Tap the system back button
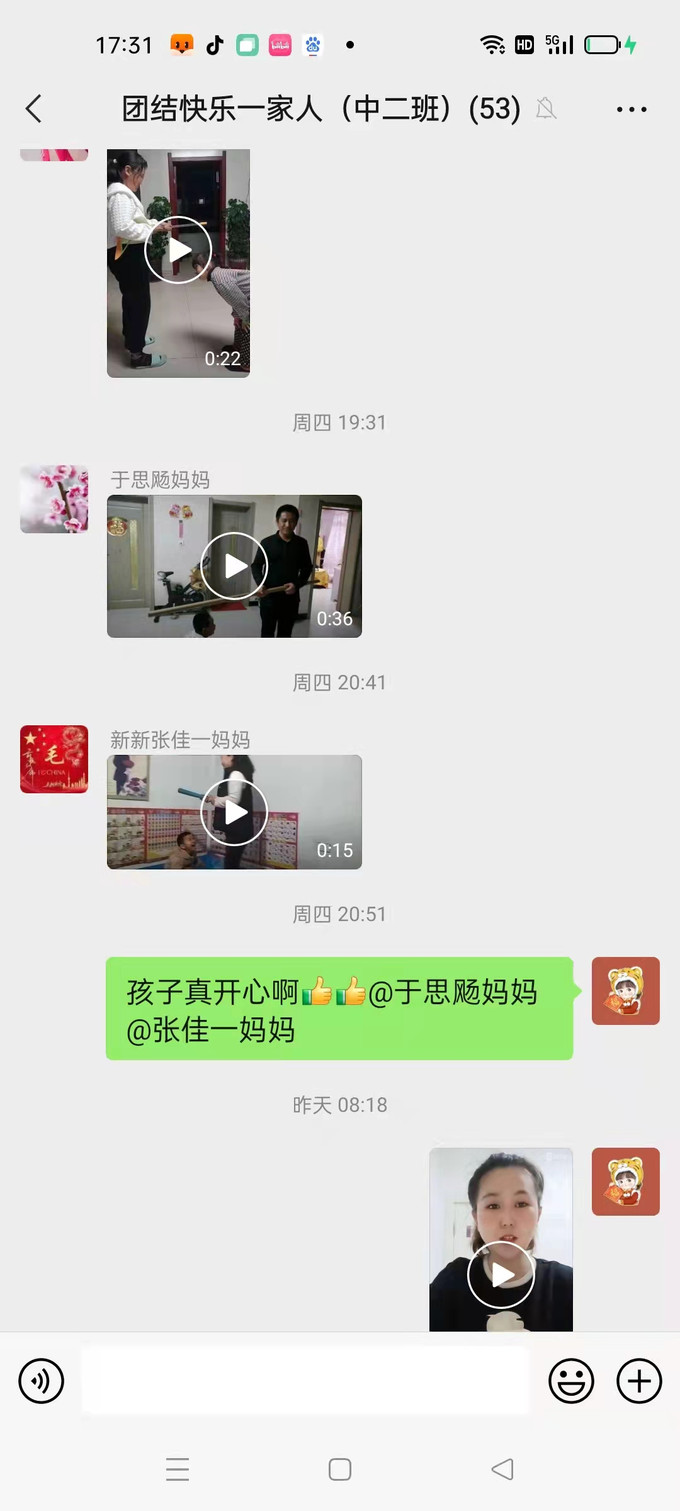The image size is (680, 1511). click(x=502, y=1469)
